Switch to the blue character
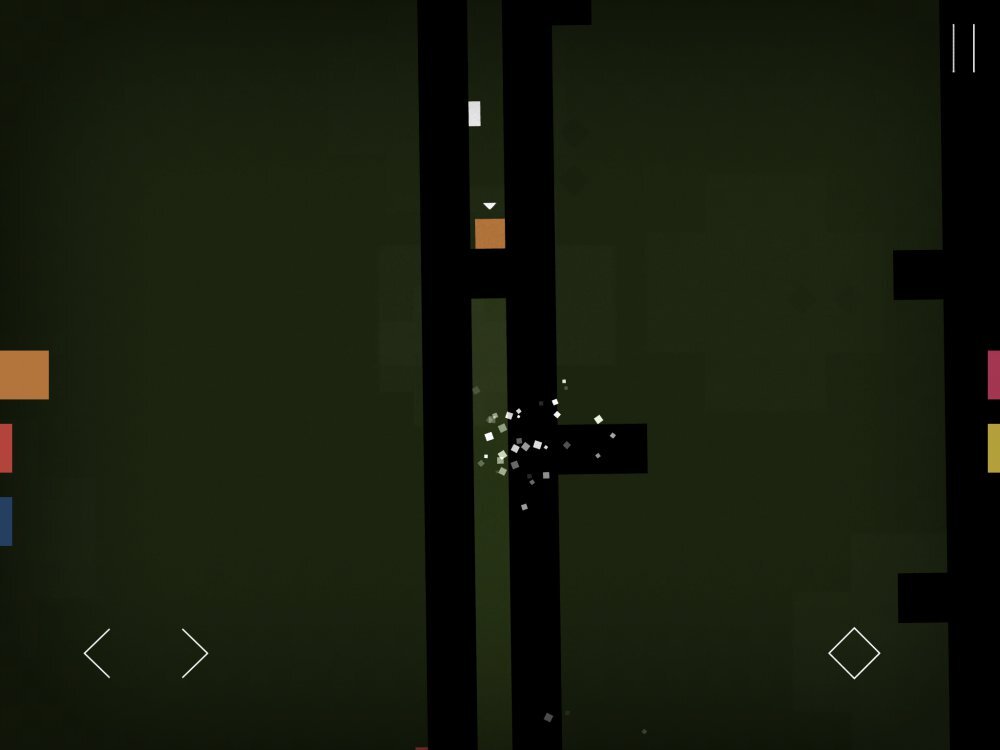 [x=6, y=521]
